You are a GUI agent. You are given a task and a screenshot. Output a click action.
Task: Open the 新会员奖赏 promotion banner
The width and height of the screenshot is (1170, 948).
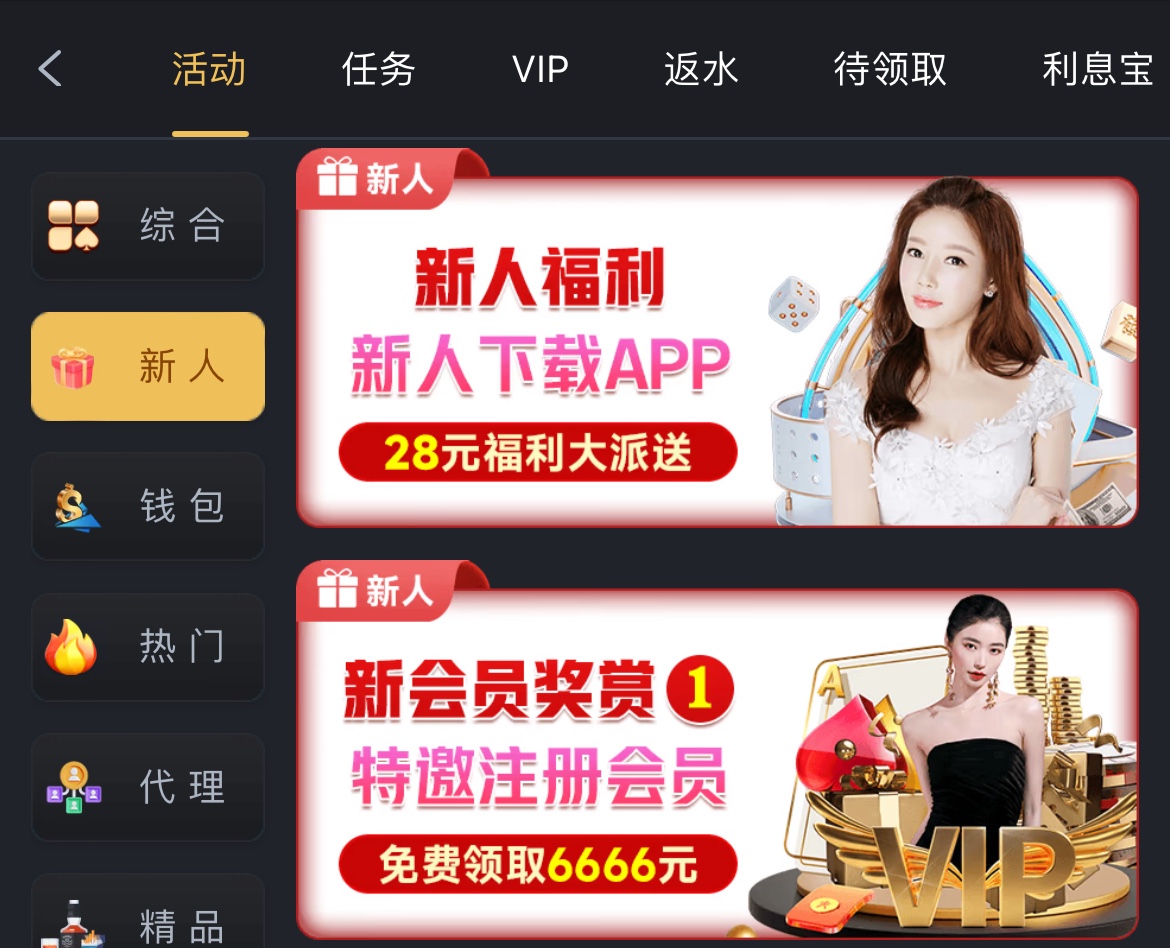[716, 762]
